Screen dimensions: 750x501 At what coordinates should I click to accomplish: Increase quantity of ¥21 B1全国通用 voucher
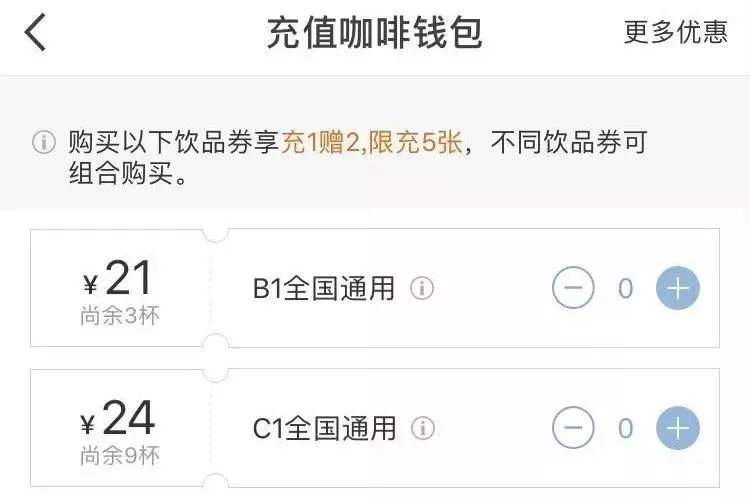pyautogui.click(x=677, y=289)
